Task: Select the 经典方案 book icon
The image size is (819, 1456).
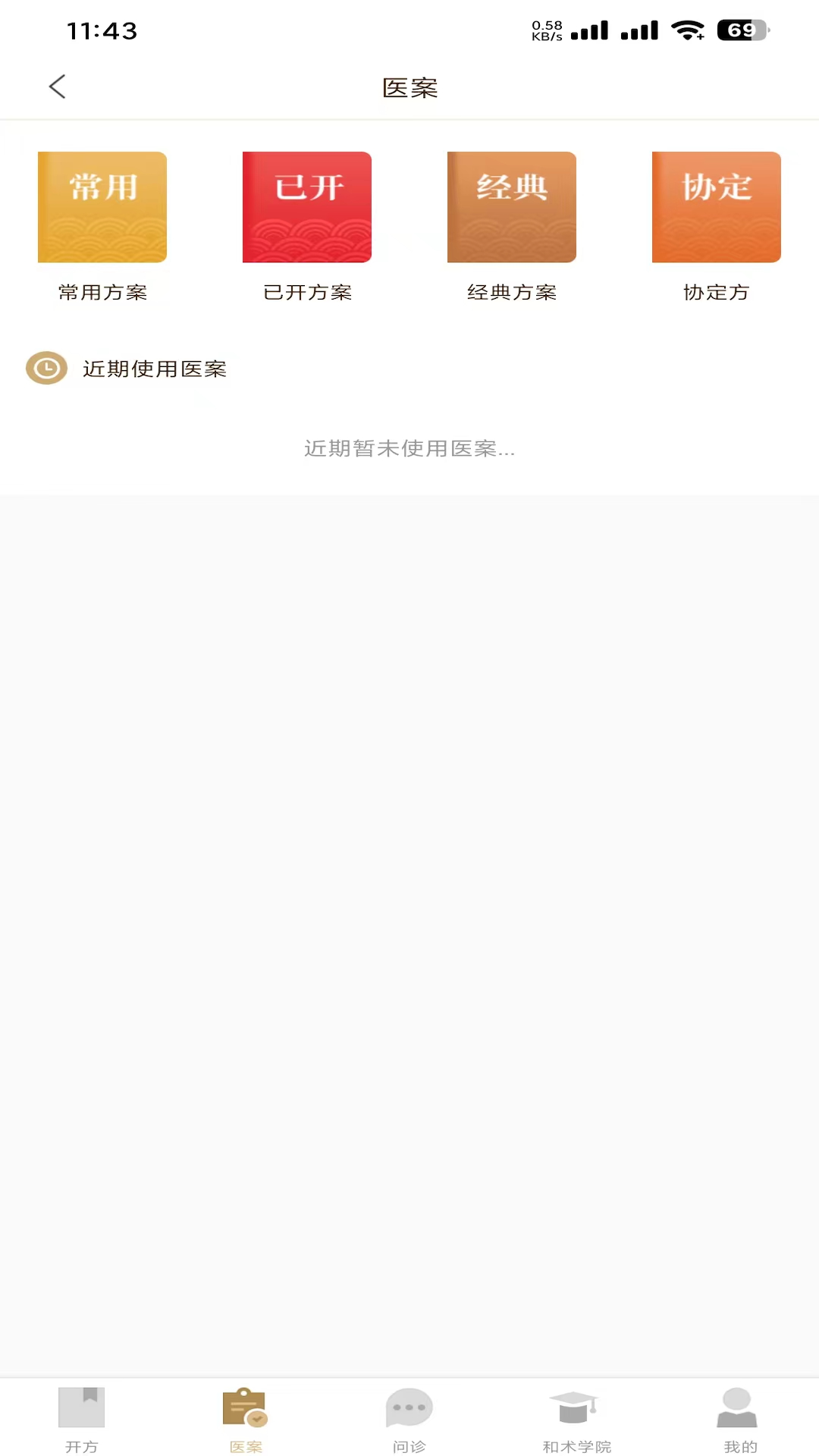Action: point(511,207)
